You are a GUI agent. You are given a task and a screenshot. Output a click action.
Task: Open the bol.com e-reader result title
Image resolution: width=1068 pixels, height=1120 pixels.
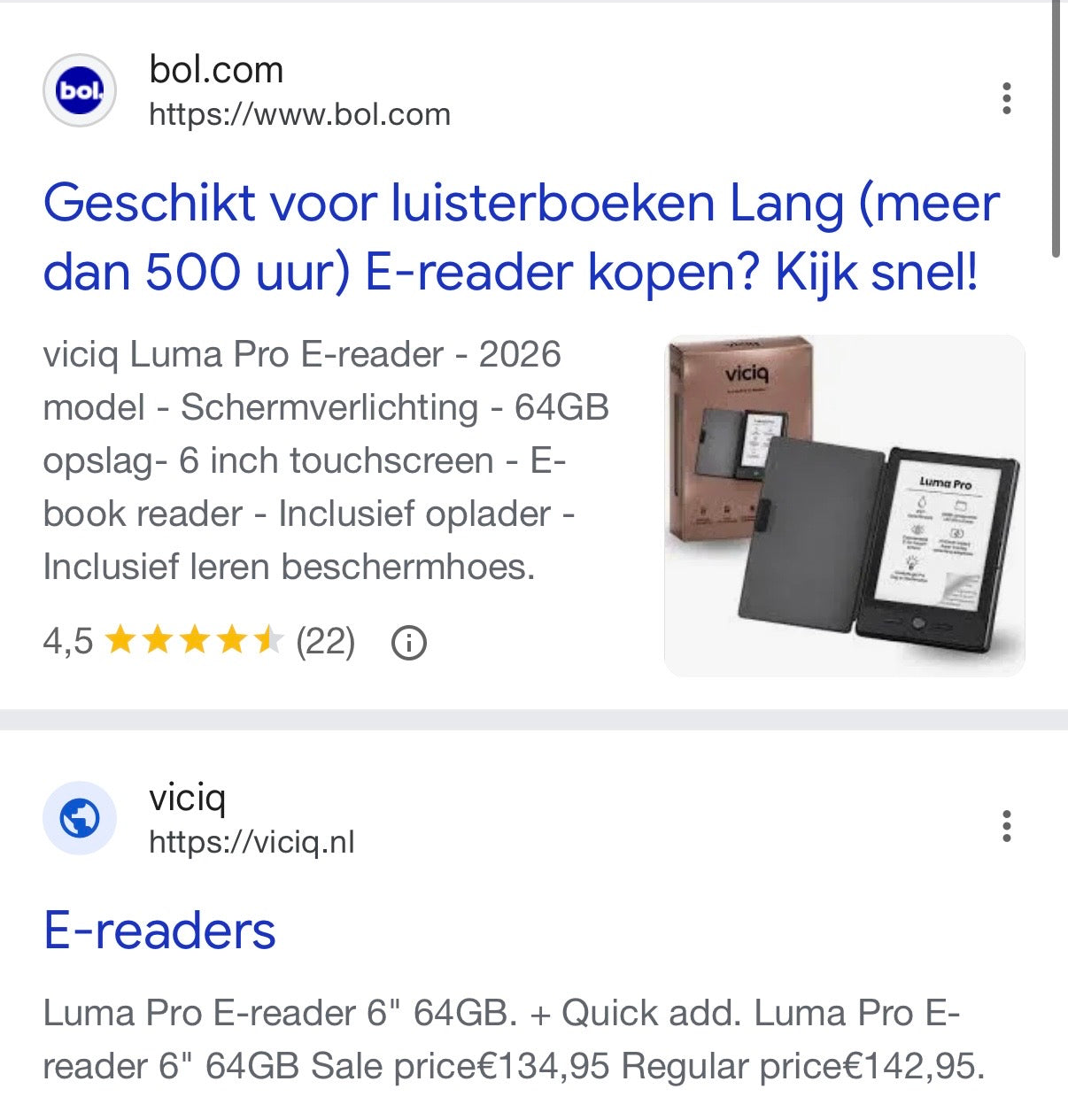[521, 237]
